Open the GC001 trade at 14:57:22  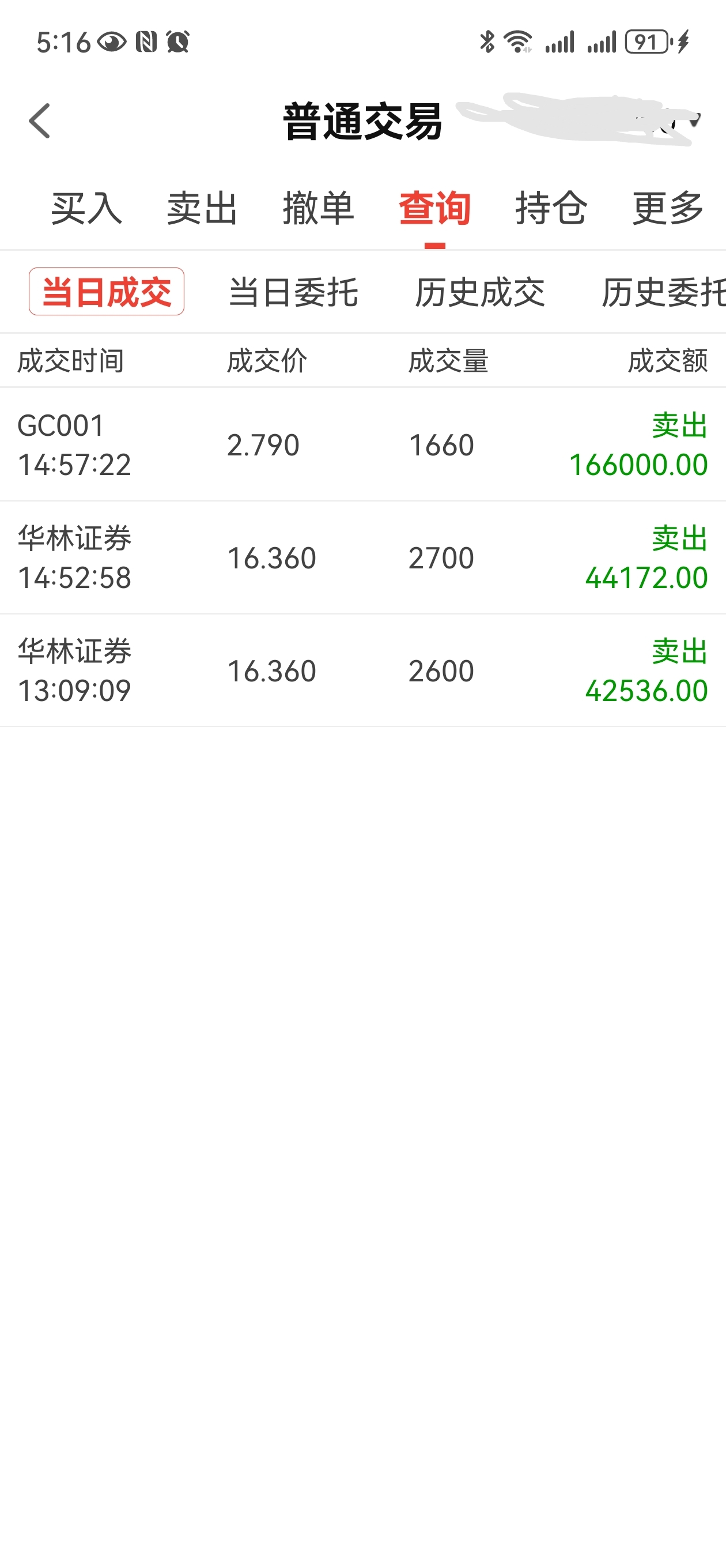(x=362, y=444)
